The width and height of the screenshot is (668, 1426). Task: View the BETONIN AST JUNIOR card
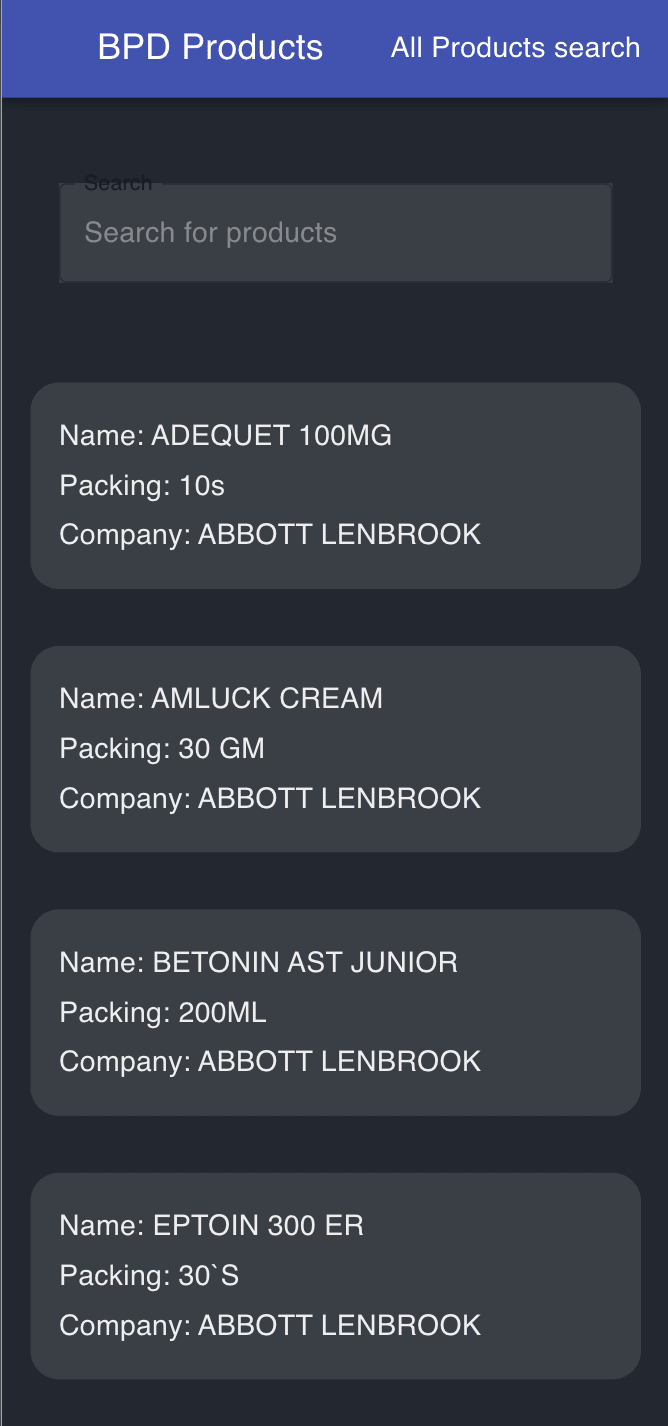[336, 1012]
